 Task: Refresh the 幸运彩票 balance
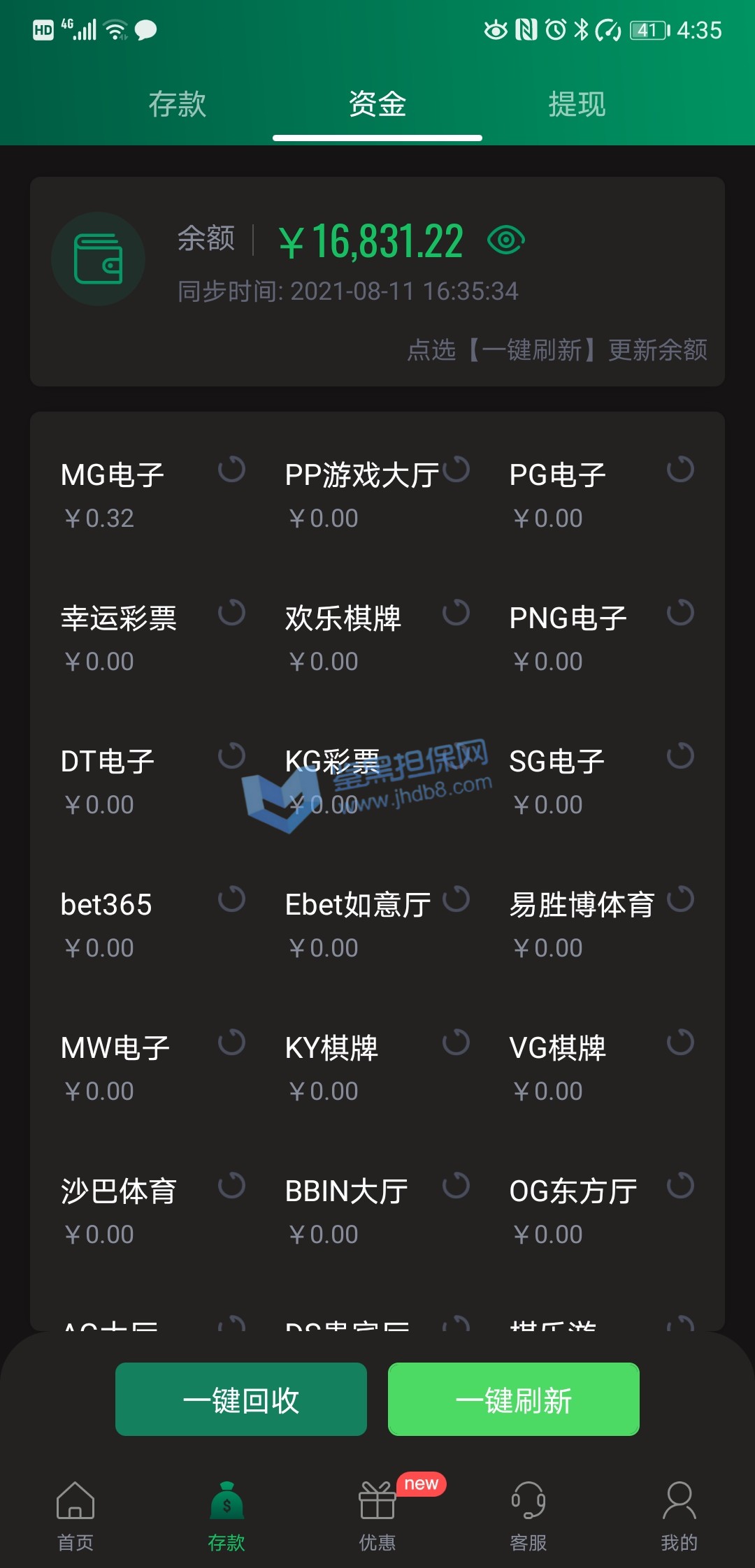(x=231, y=613)
